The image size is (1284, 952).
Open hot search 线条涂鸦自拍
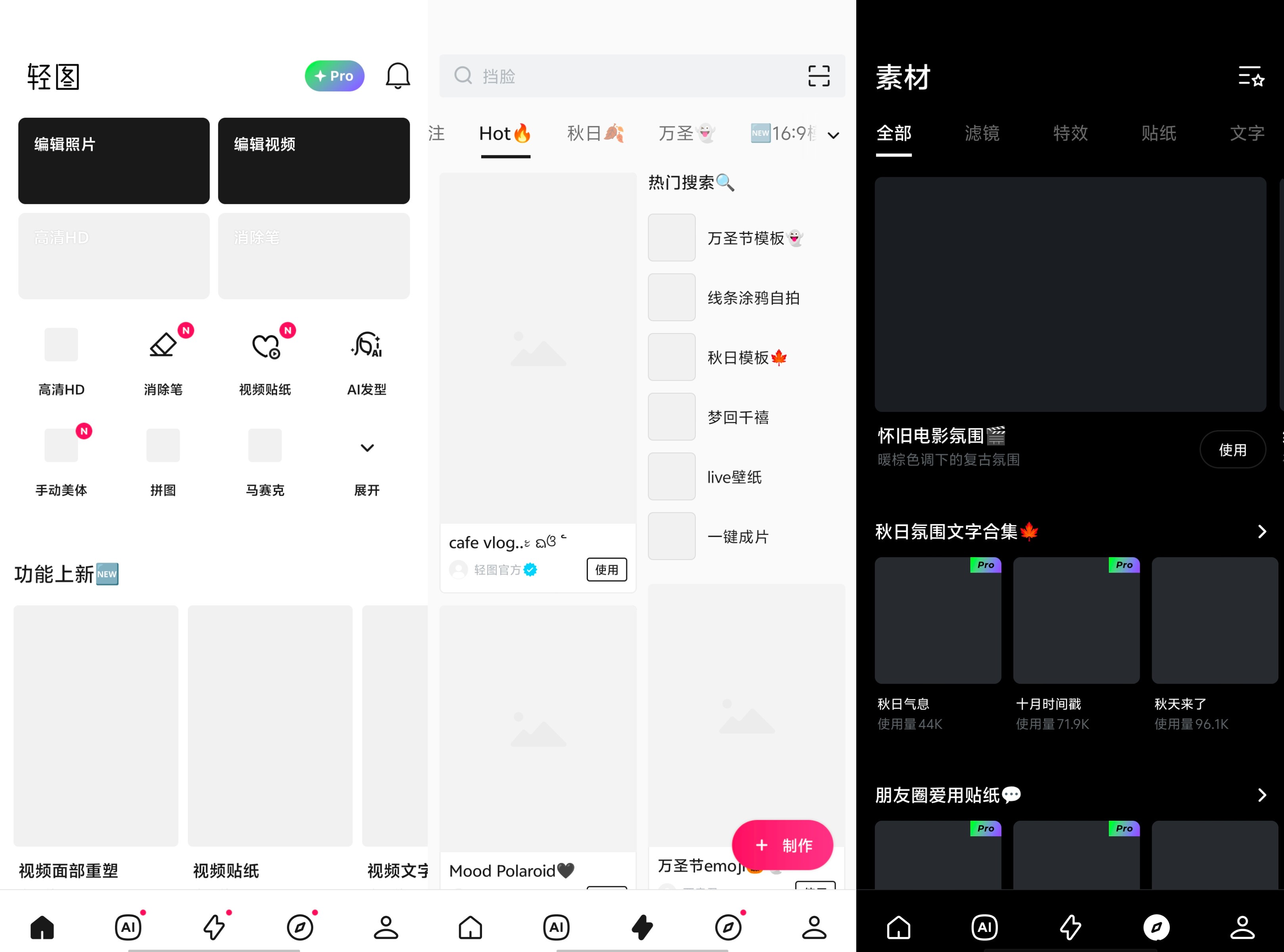(x=752, y=298)
